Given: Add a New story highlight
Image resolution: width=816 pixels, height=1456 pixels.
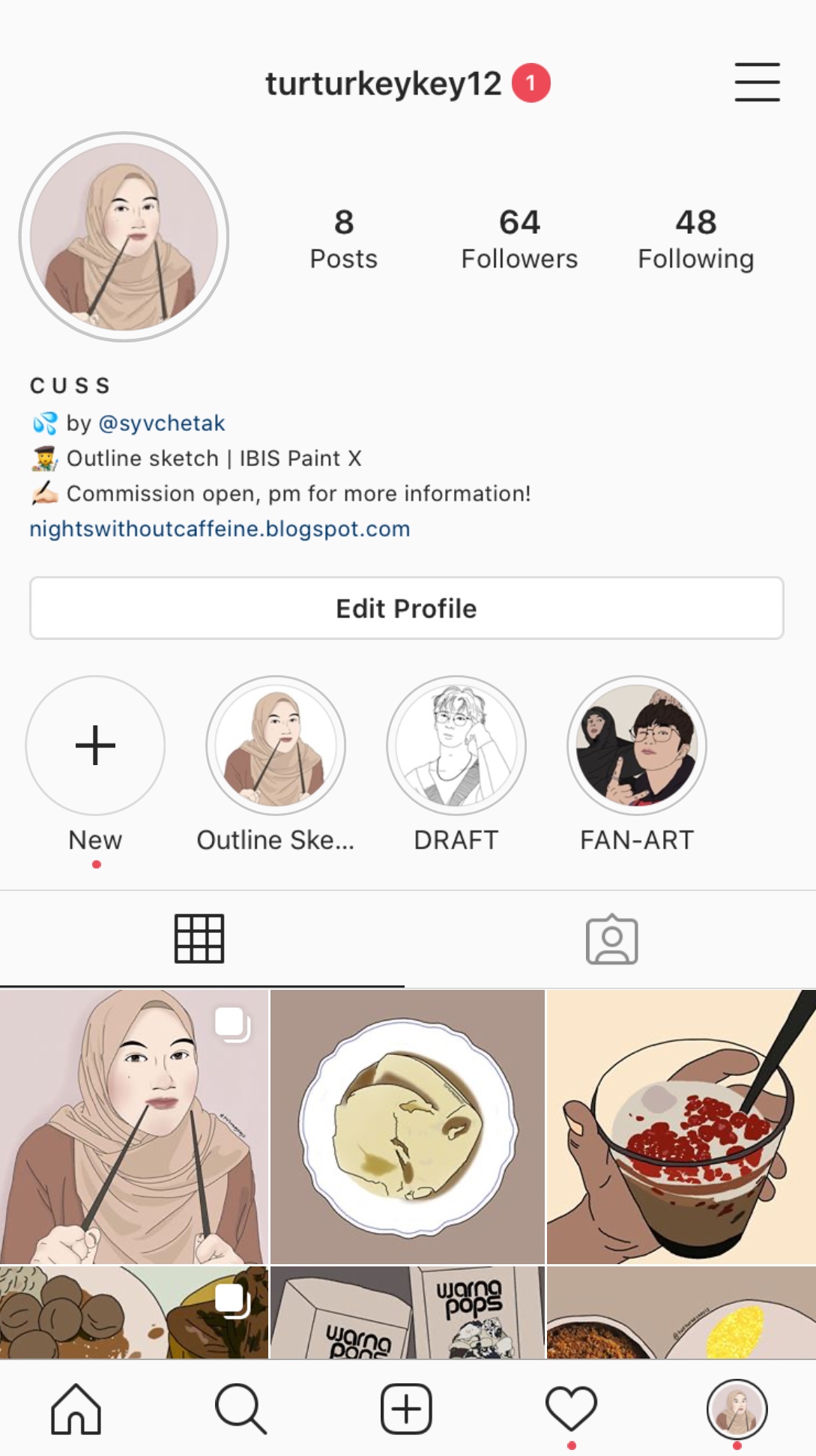Looking at the screenshot, I should 95,746.
